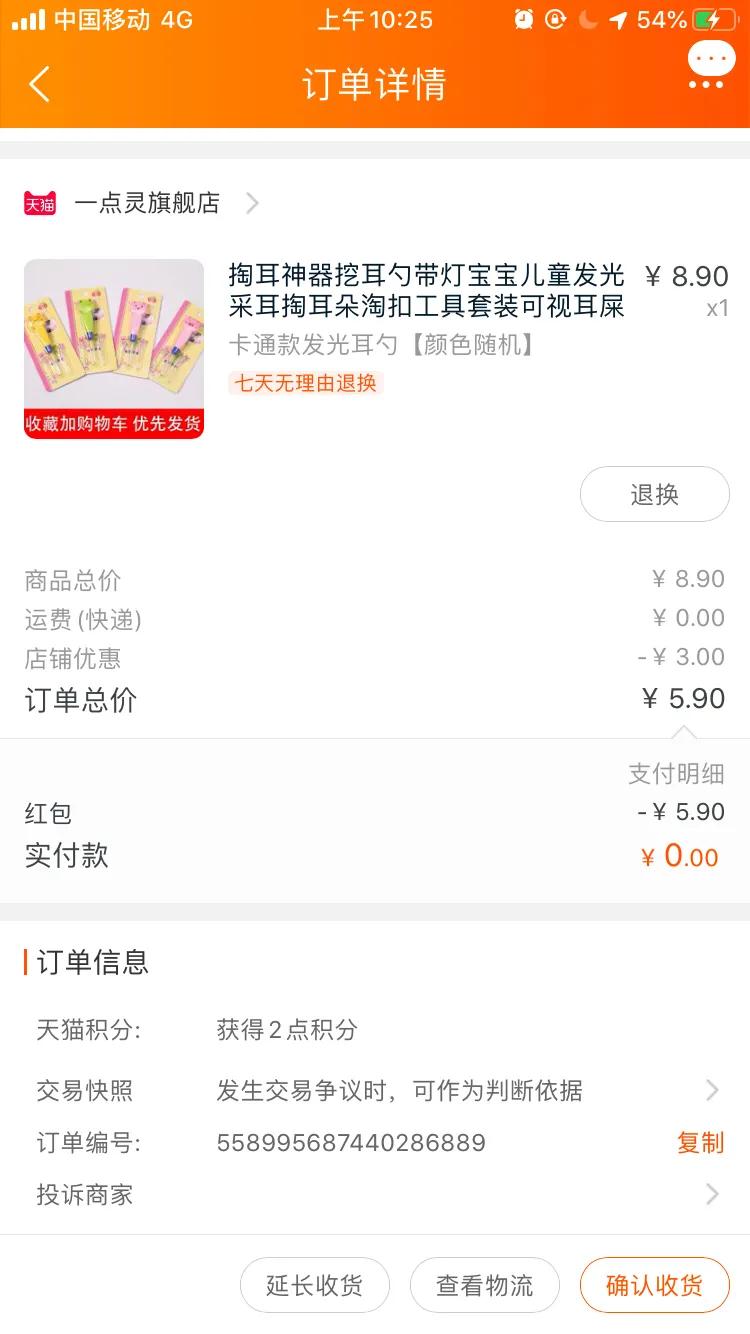Tap the 确认收货 button
The height and width of the screenshot is (1334, 750).
click(654, 1285)
